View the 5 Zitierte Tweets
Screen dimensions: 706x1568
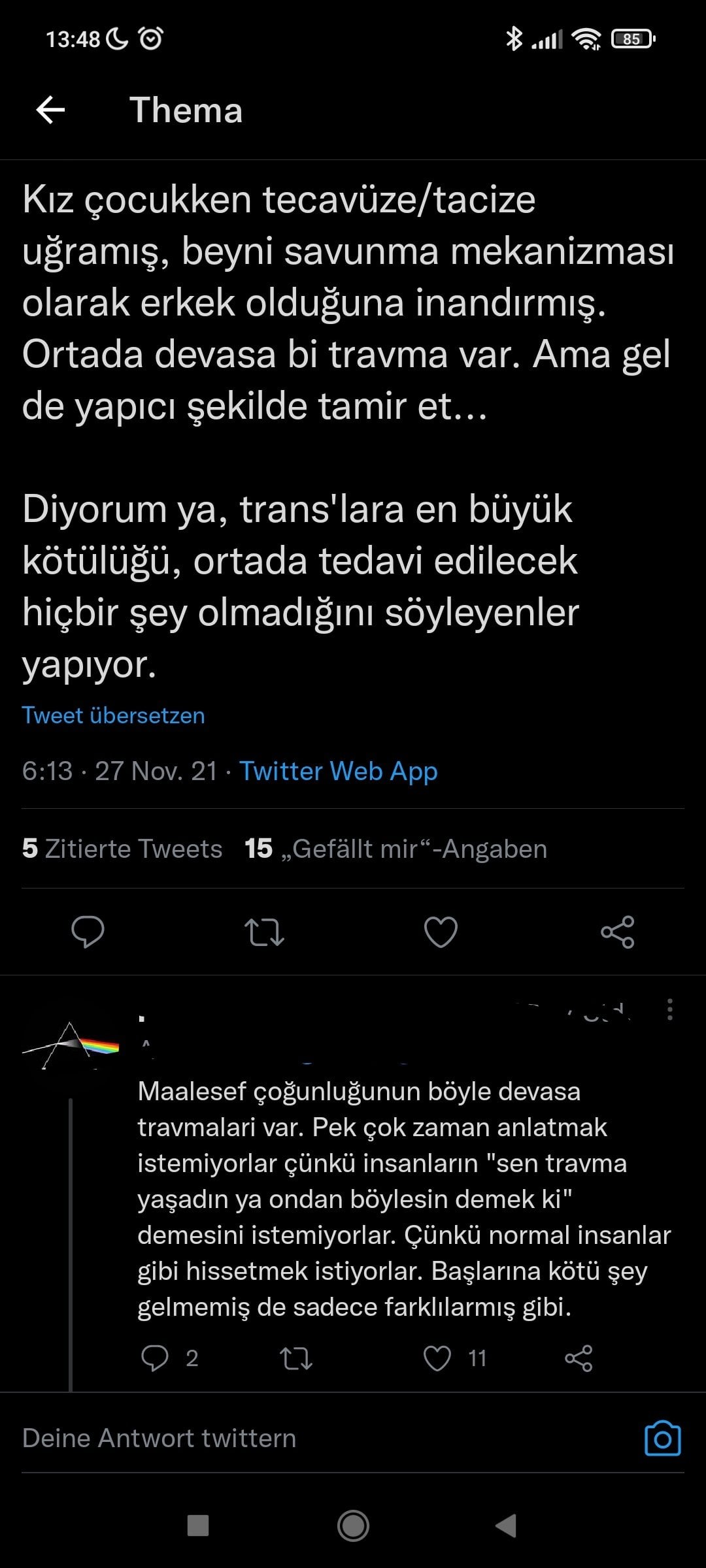click(122, 849)
